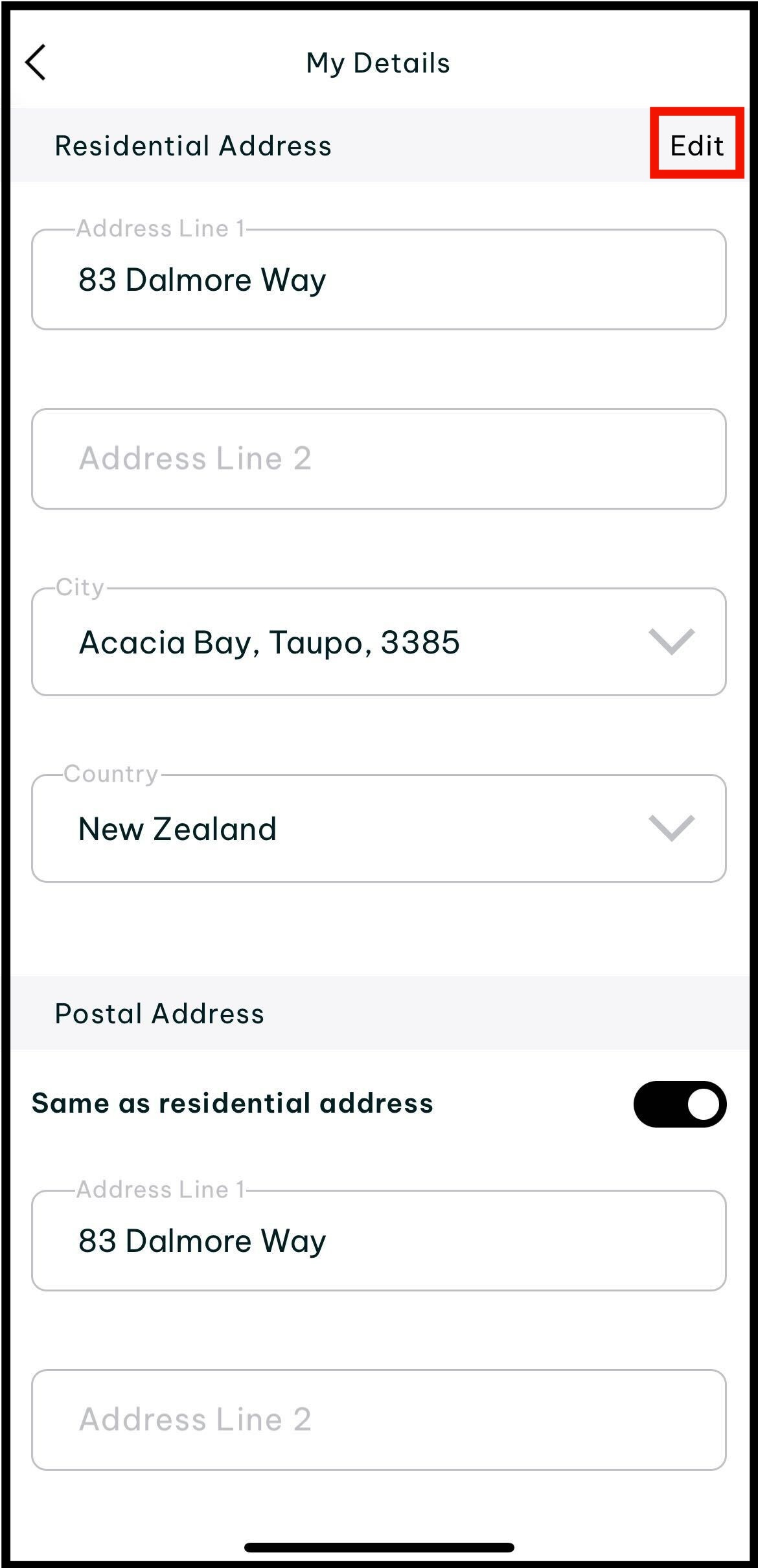
Task: Select postal Address Line 2 field
Action: point(378,1419)
